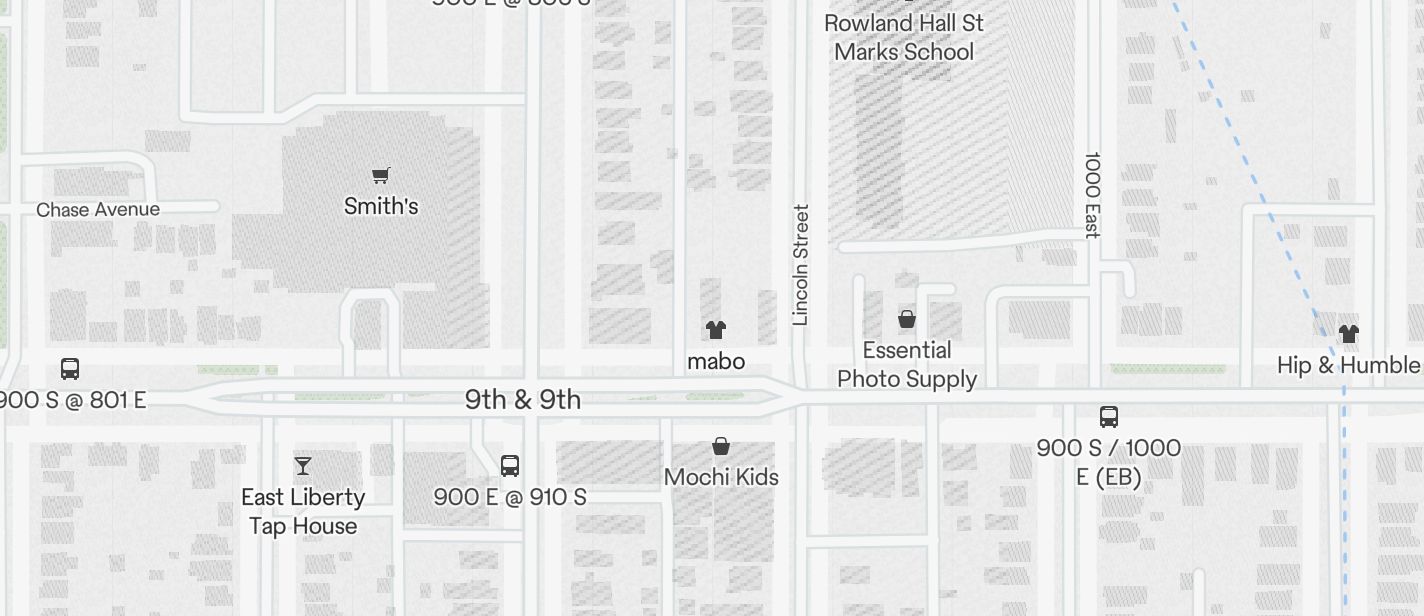View the Mochi Kids store marker

(x=720, y=446)
